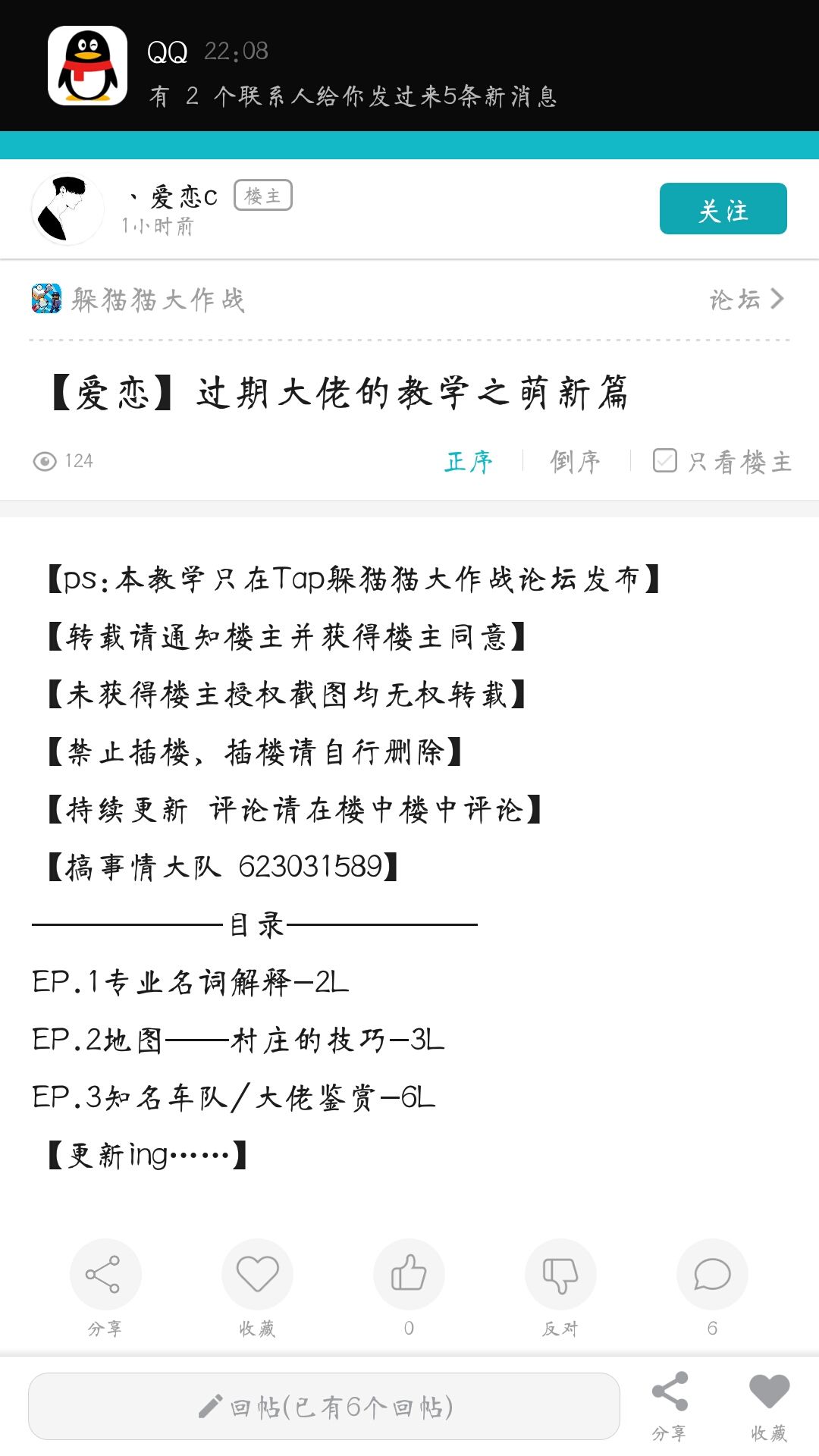Tap 分享 in the bottom bar
The width and height of the screenshot is (819, 1456).
click(670, 1407)
